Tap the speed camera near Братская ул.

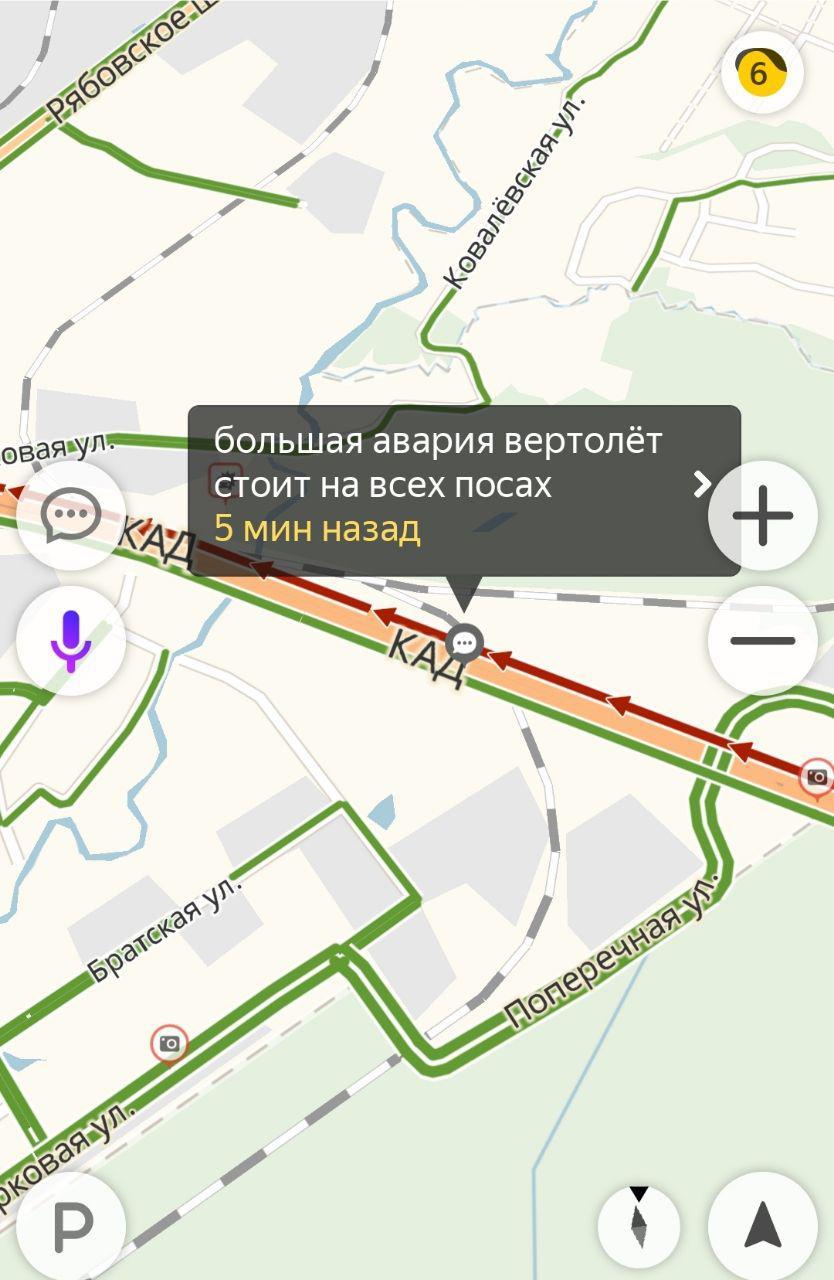[170, 1044]
